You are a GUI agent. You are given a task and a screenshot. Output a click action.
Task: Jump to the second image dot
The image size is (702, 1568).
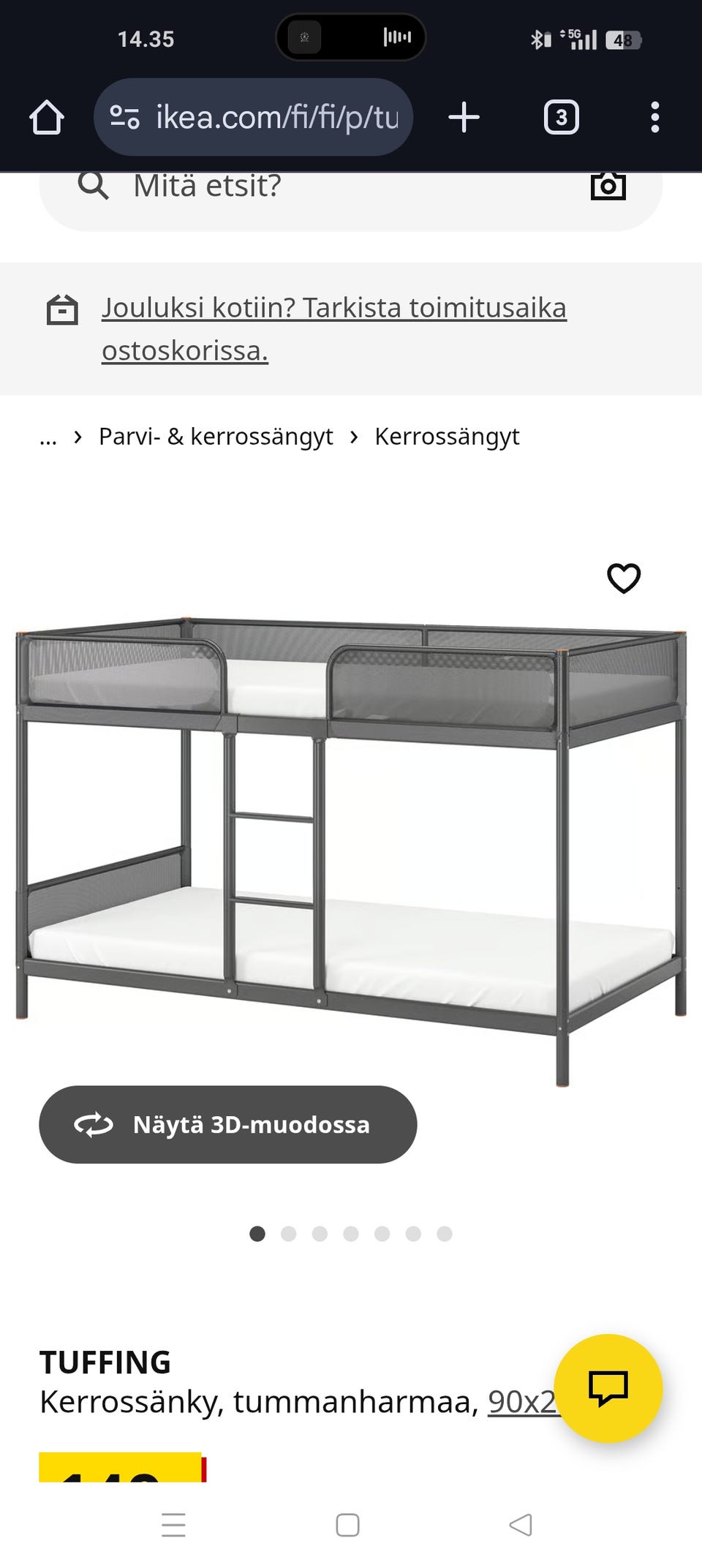coord(288,1234)
